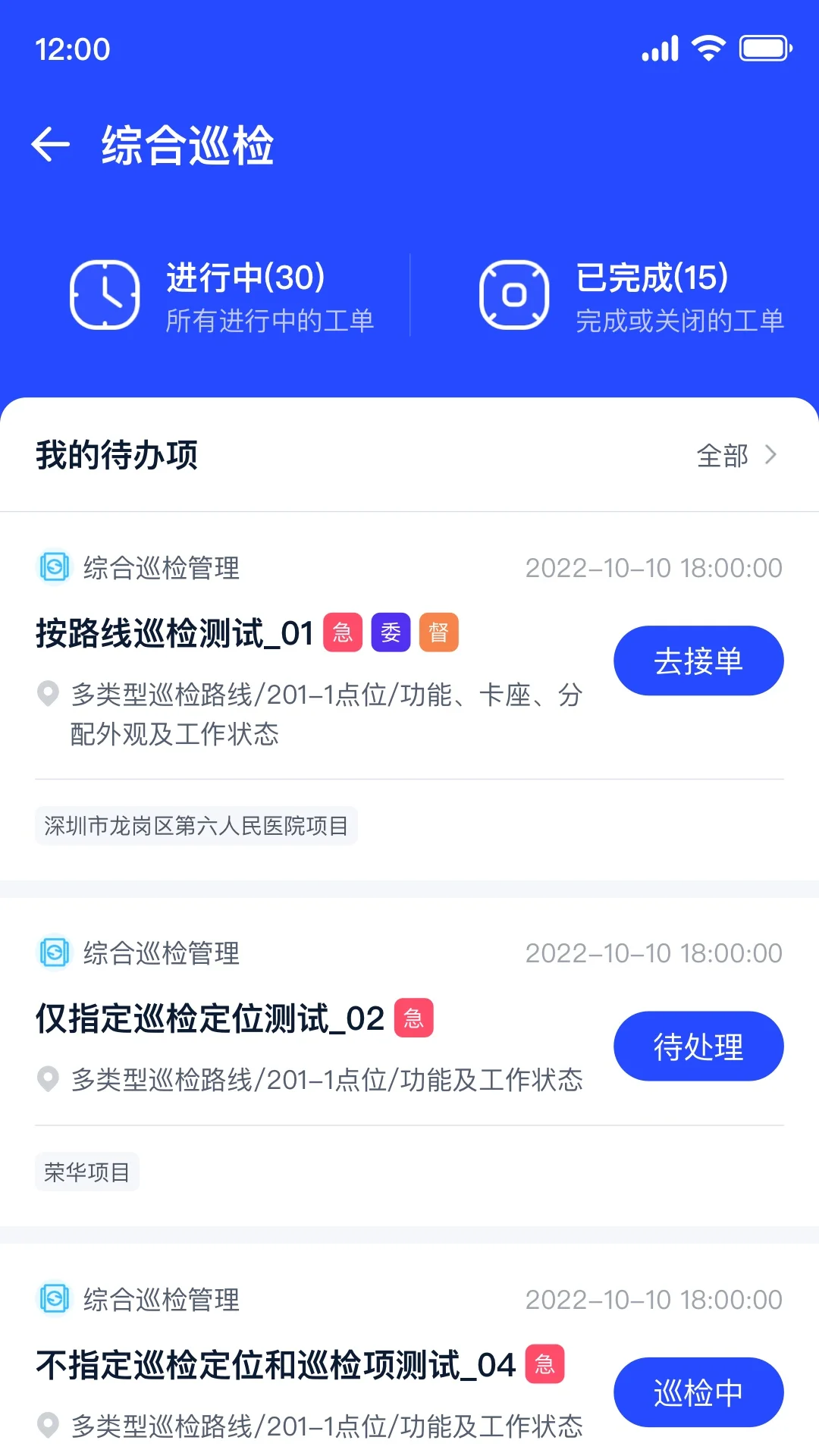This screenshot has height=1456, width=819.
Task: Click the 综合巡检管理 icon on first work order
Action: click(x=53, y=567)
